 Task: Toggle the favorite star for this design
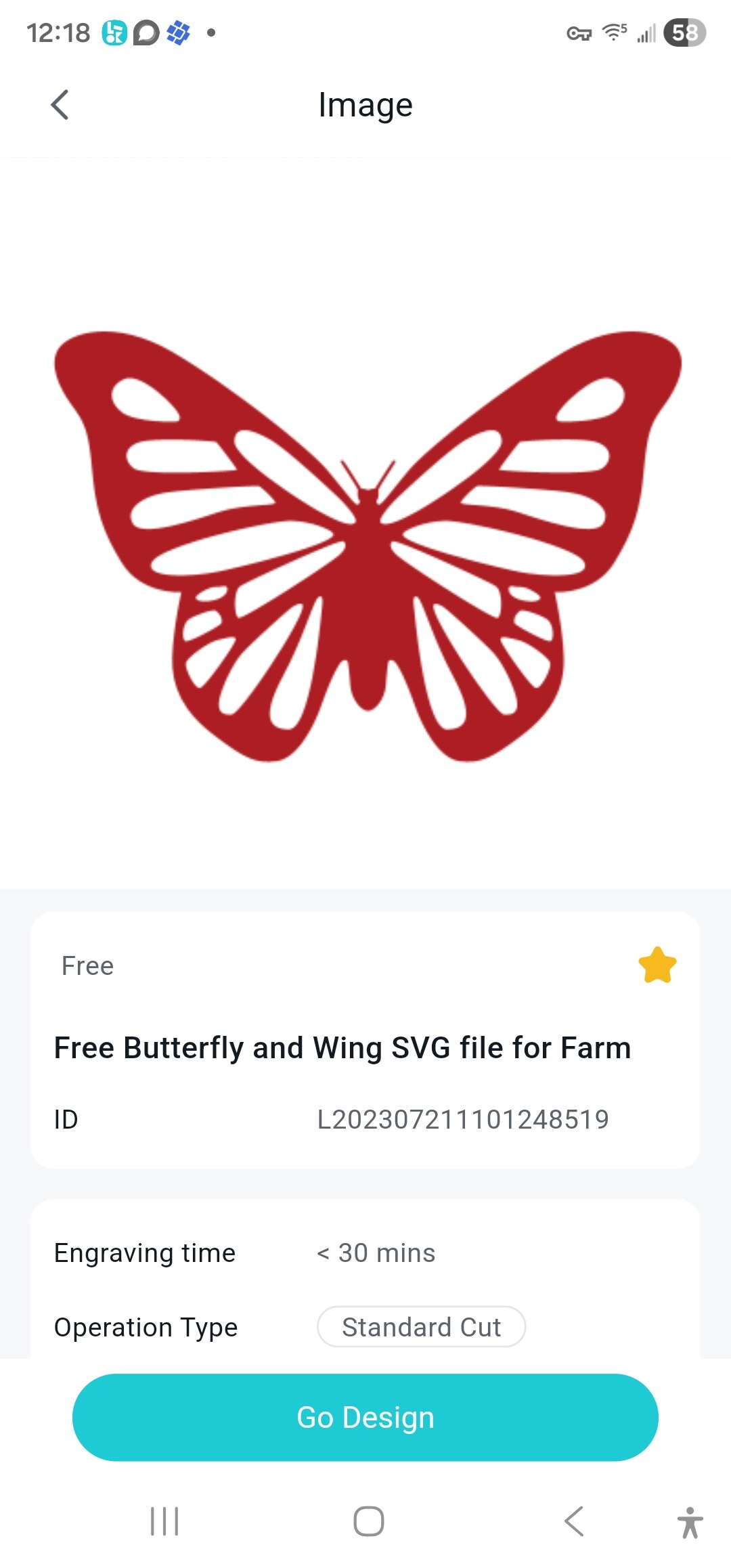657,965
